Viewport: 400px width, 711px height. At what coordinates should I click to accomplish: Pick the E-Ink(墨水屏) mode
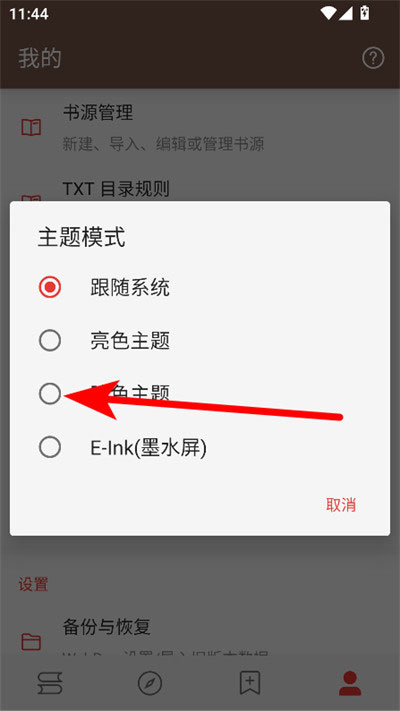200,448
